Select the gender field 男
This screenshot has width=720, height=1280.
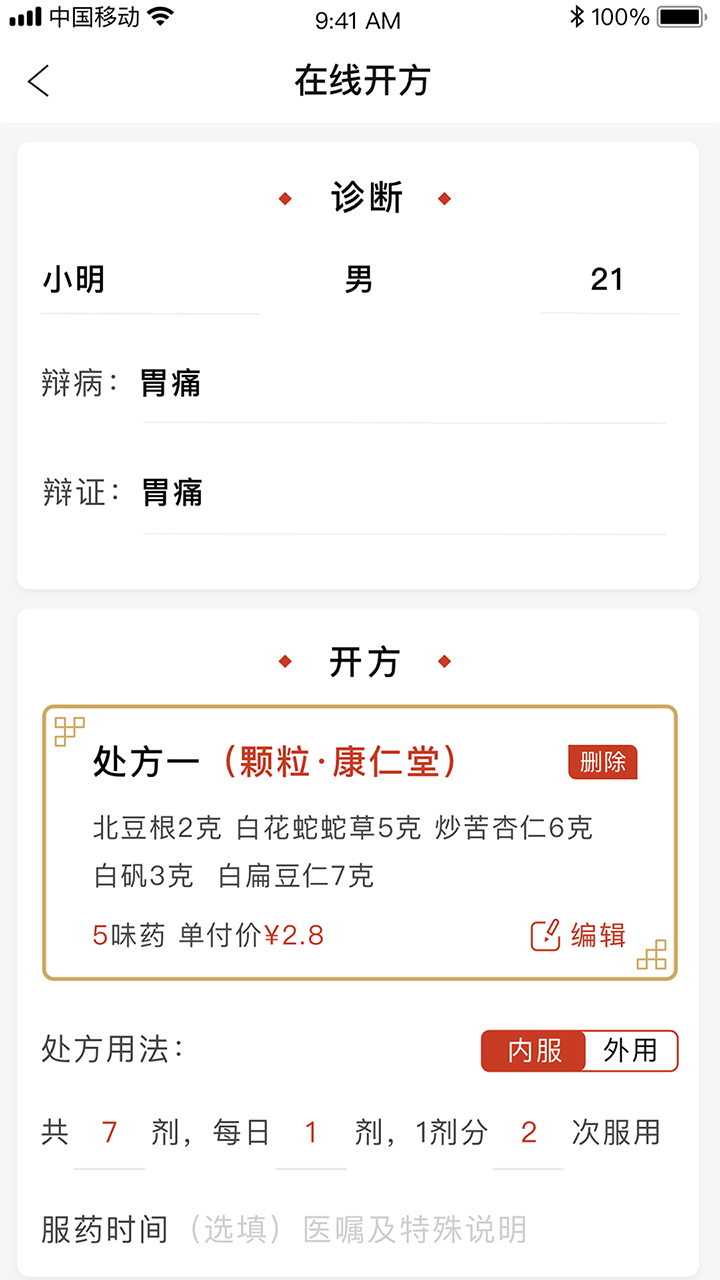point(358,280)
